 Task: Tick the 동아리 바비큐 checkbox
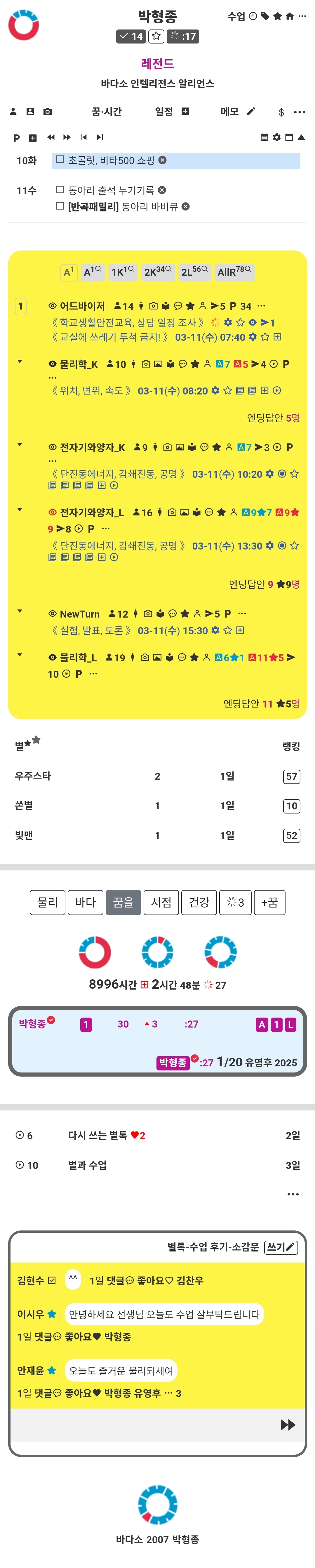pyautogui.click(x=60, y=206)
